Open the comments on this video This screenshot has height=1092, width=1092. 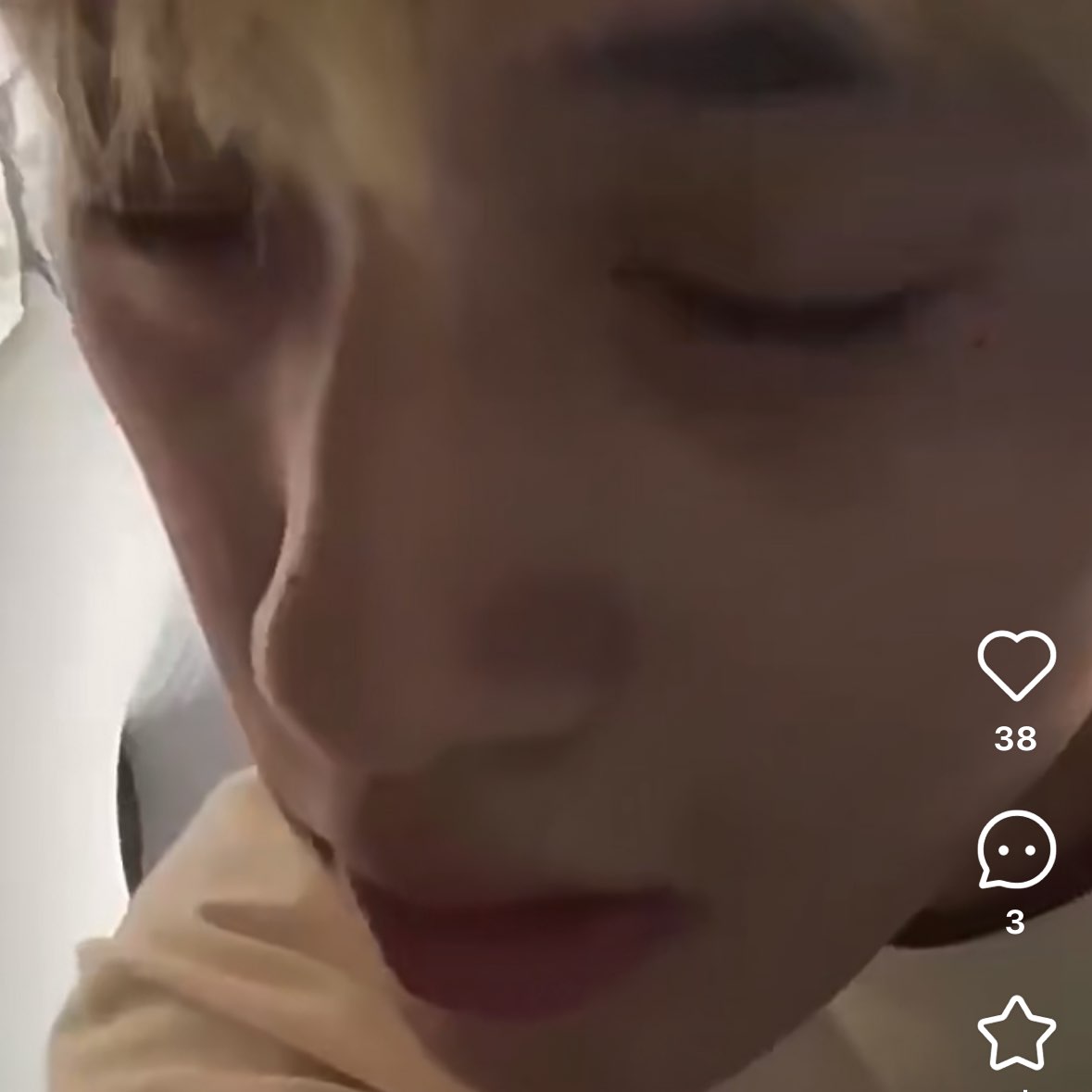click(1016, 849)
